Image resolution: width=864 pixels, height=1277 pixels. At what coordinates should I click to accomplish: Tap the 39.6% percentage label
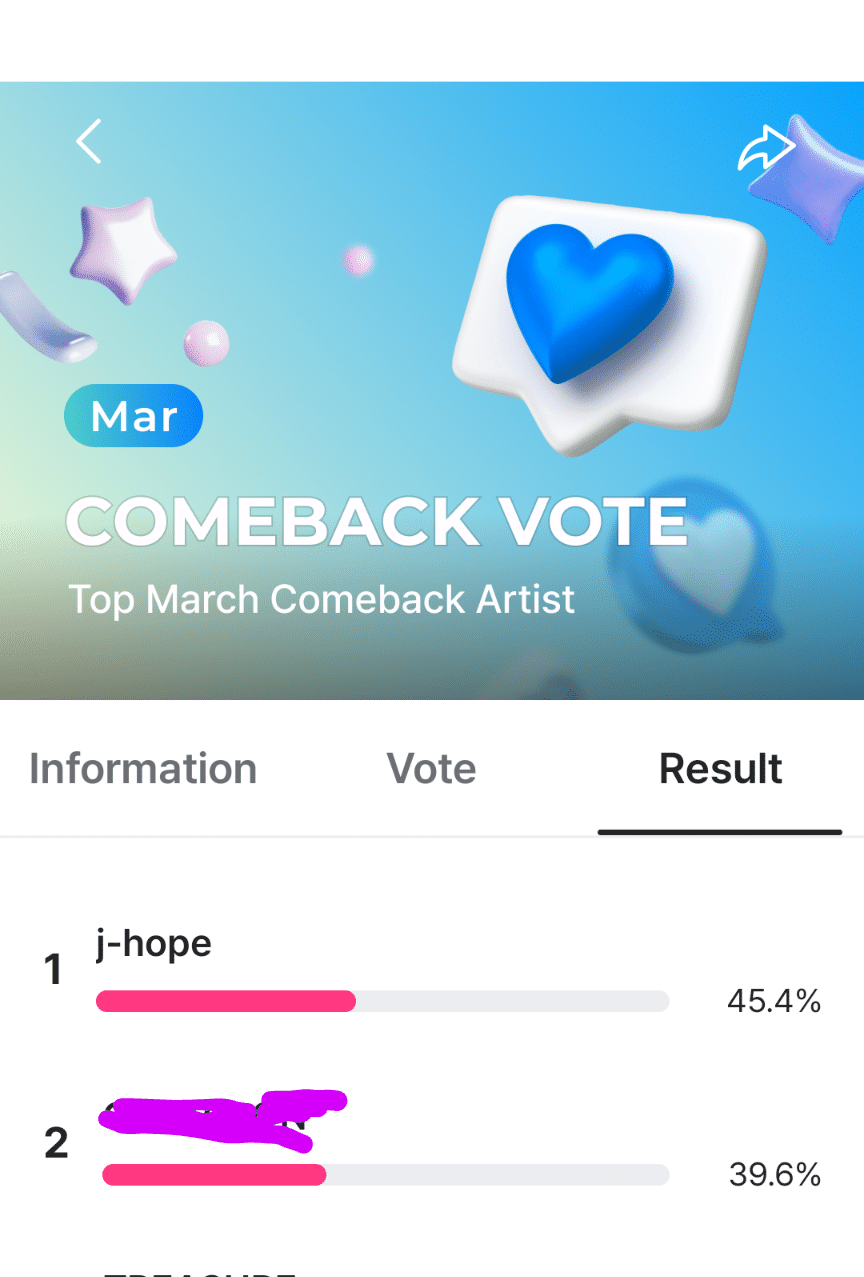pos(774,1174)
